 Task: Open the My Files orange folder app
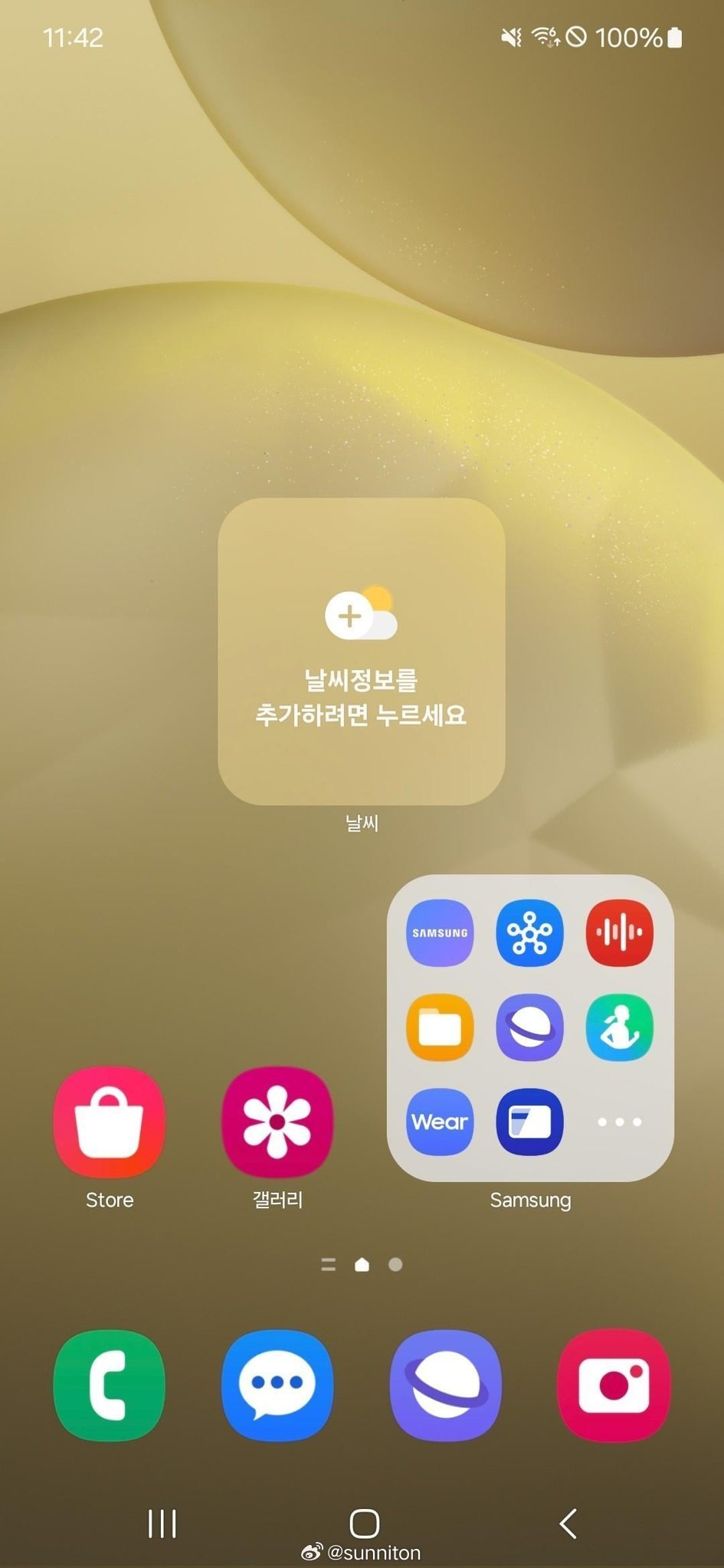point(440,1027)
